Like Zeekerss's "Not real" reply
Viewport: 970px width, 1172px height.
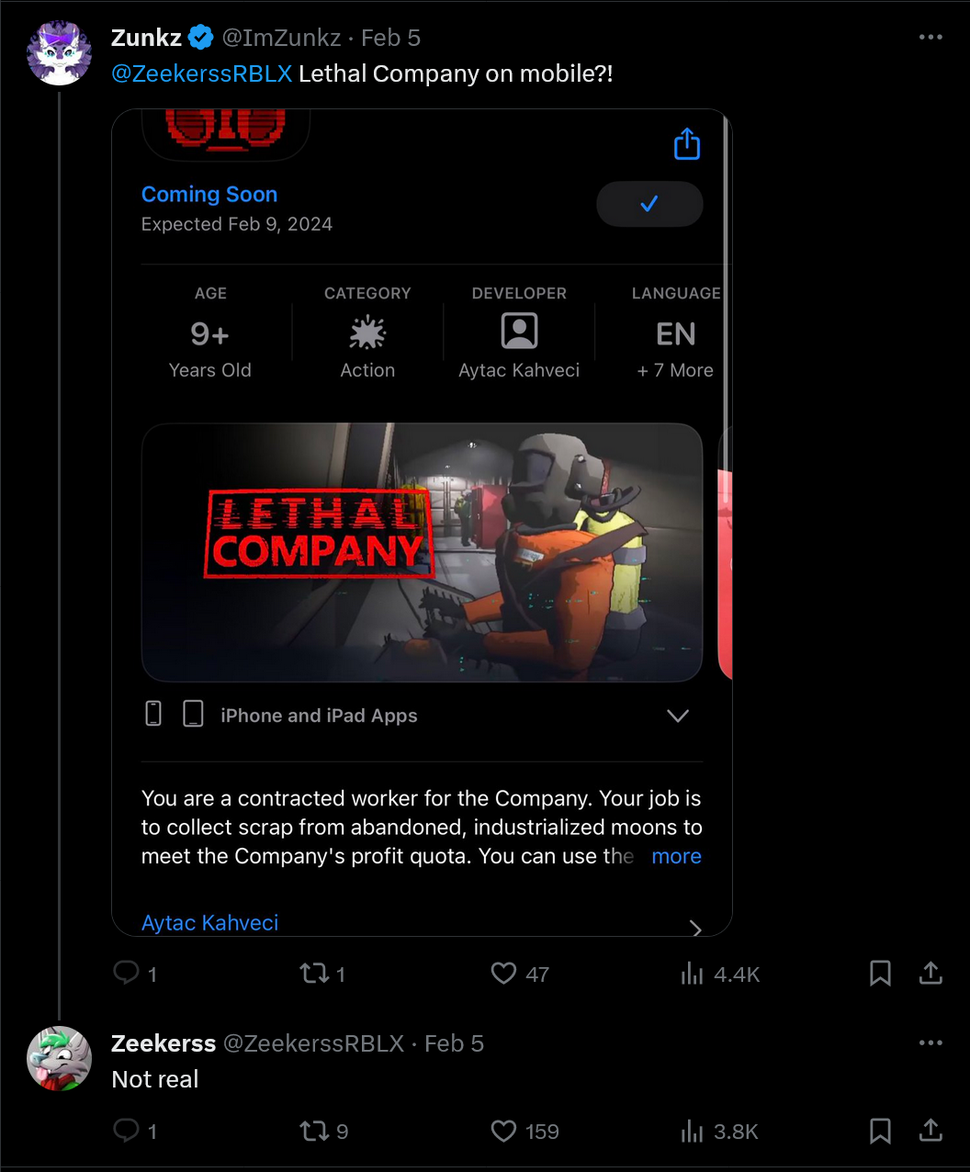click(x=504, y=1131)
